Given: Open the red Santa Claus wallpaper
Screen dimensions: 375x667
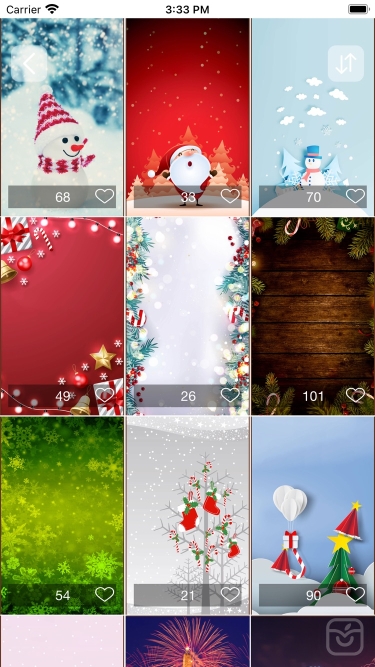Looking at the screenshot, I should (x=188, y=117).
